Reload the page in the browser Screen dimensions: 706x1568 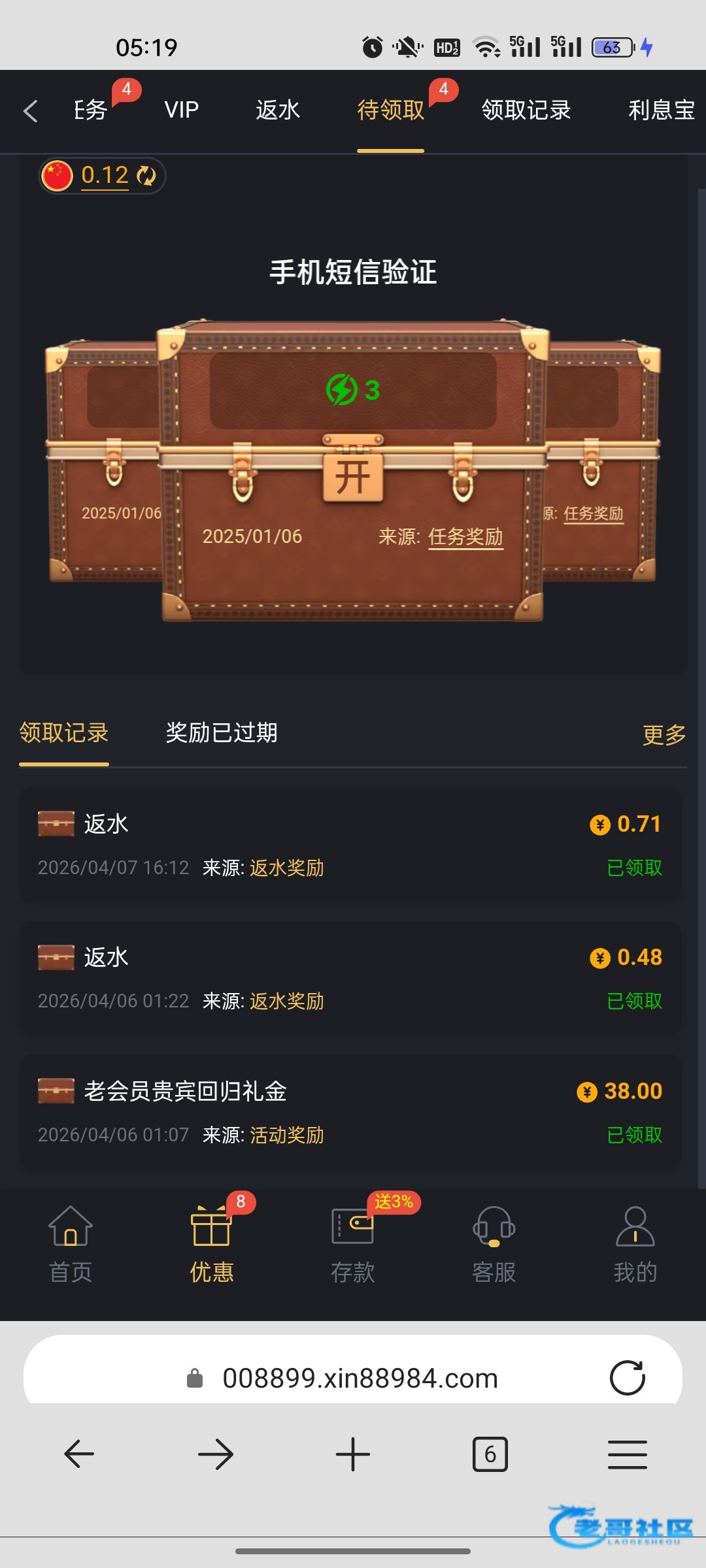(x=627, y=1378)
